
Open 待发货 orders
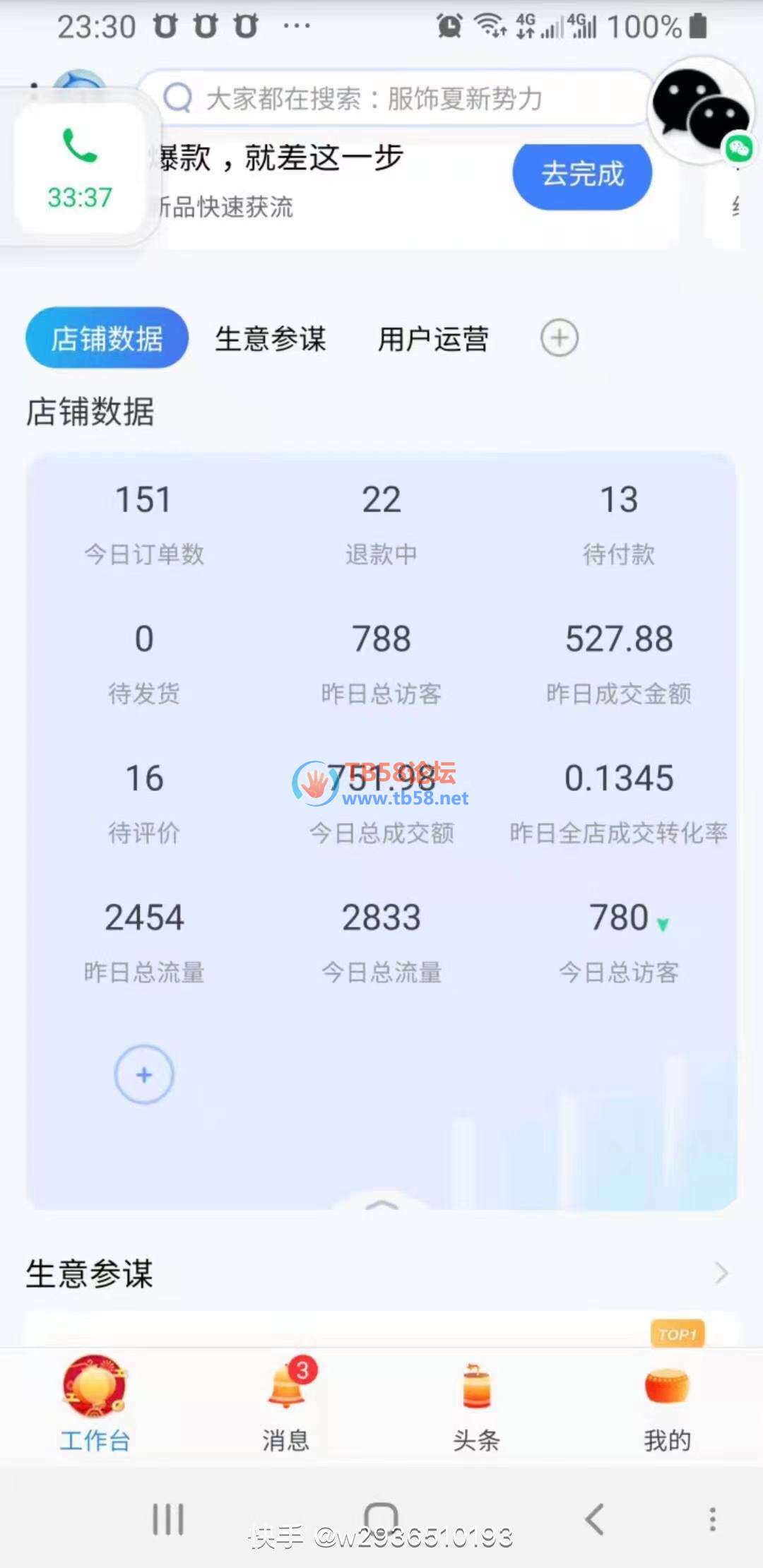pyautogui.click(x=144, y=663)
